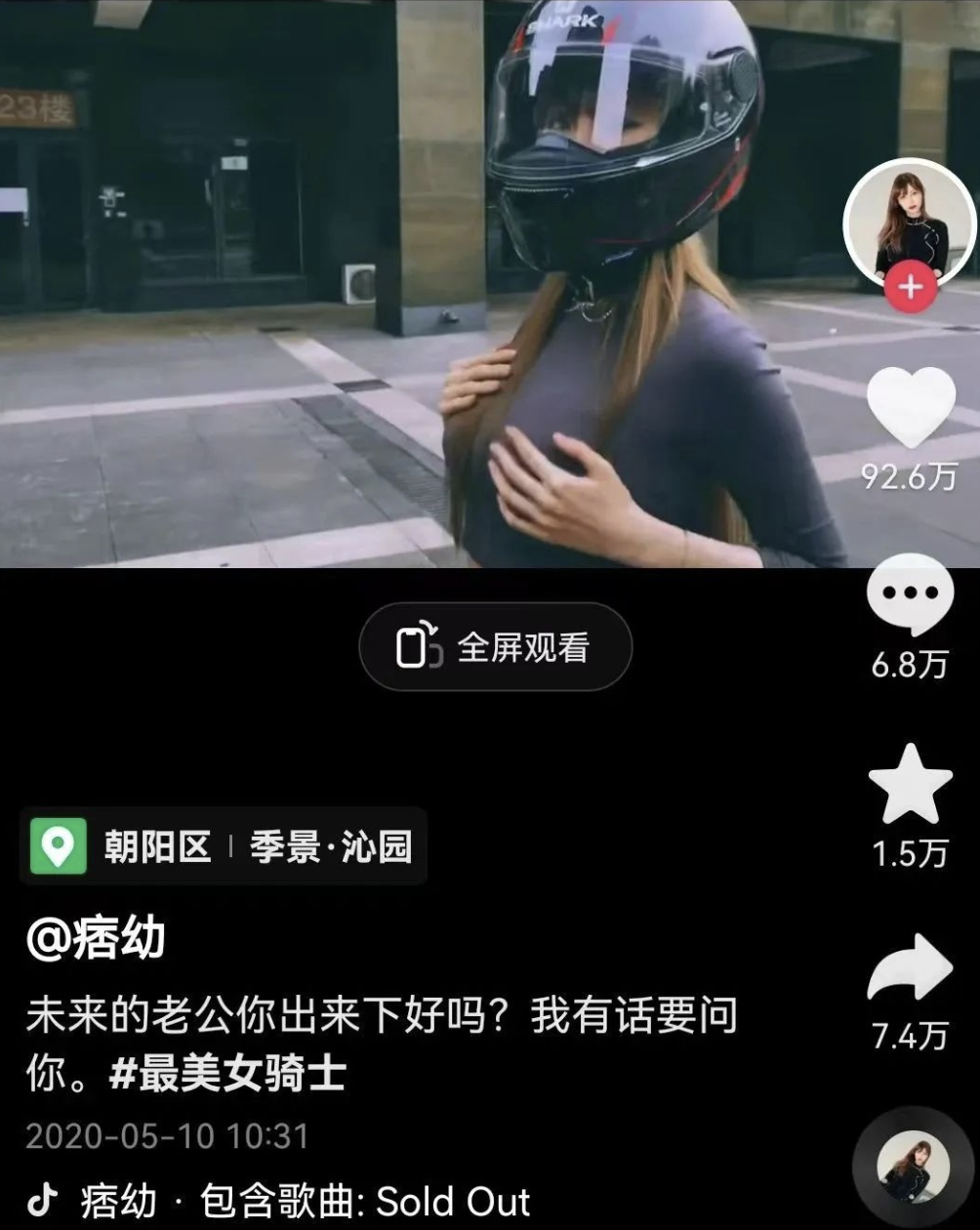Like this video with the heart
980x1230 pixels.
(911, 408)
